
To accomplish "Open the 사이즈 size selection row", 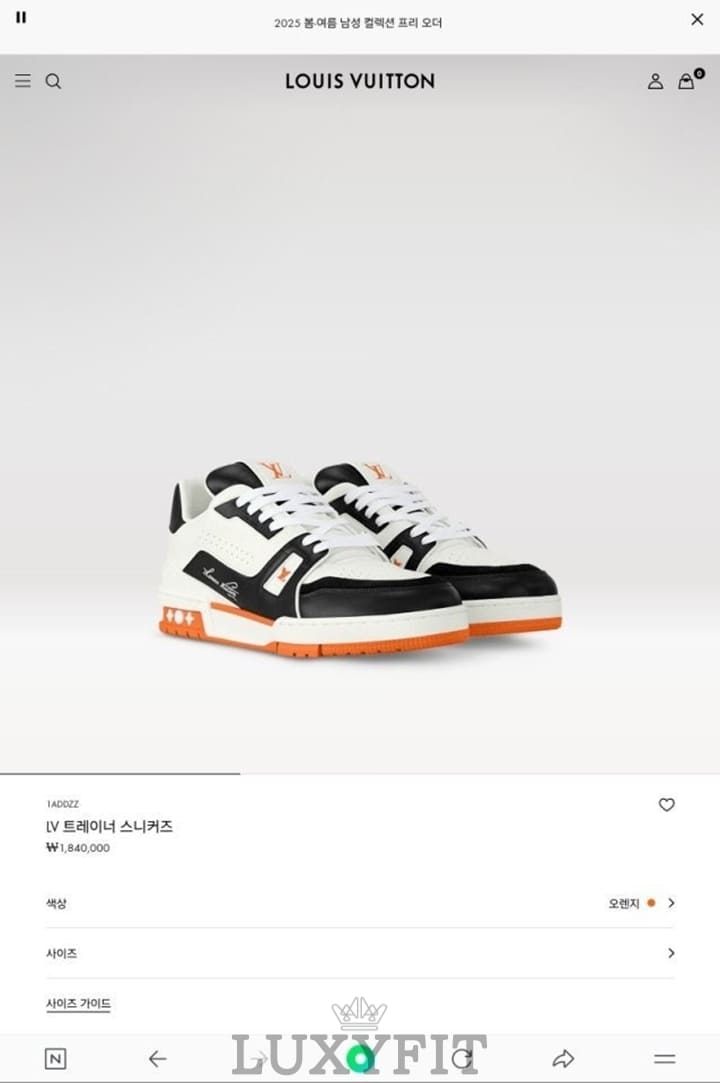I will pos(360,953).
